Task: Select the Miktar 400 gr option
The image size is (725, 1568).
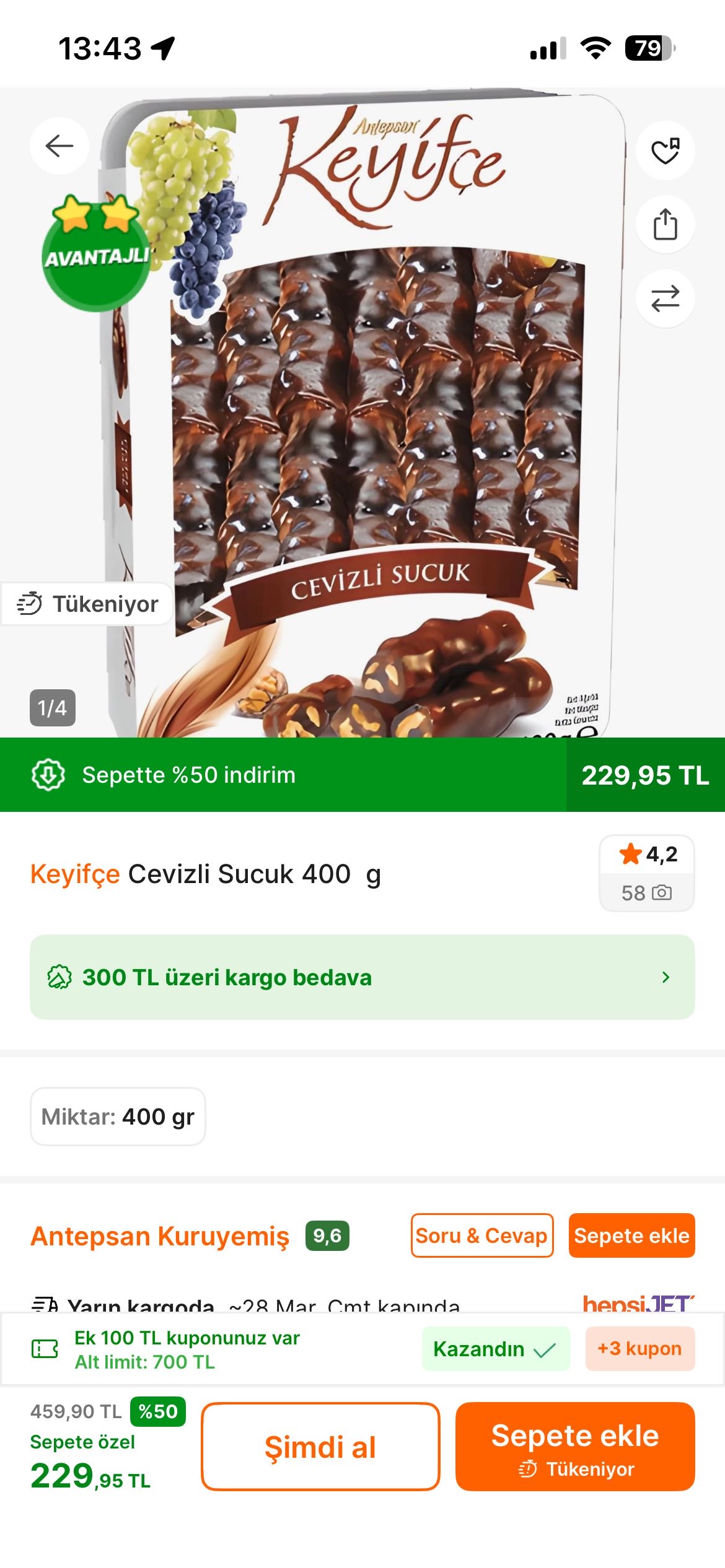Action: tap(118, 1117)
